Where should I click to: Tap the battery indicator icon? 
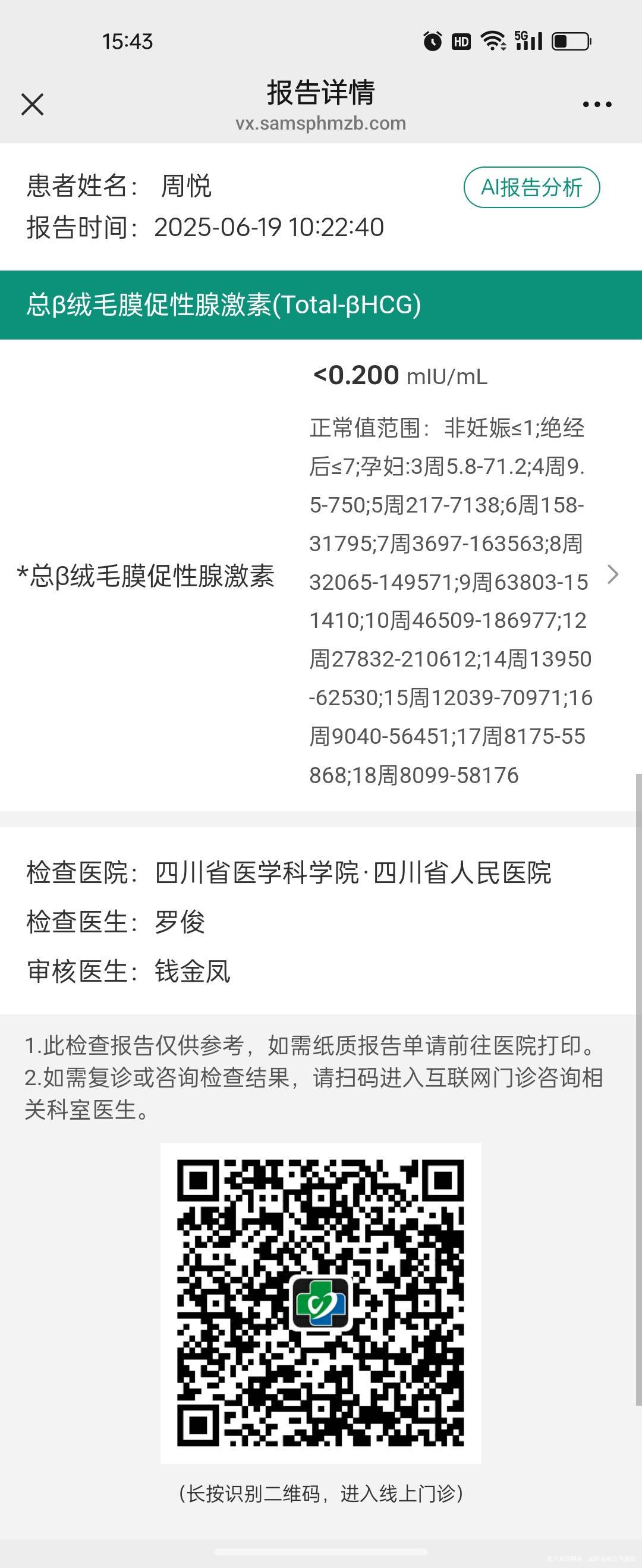(x=572, y=41)
